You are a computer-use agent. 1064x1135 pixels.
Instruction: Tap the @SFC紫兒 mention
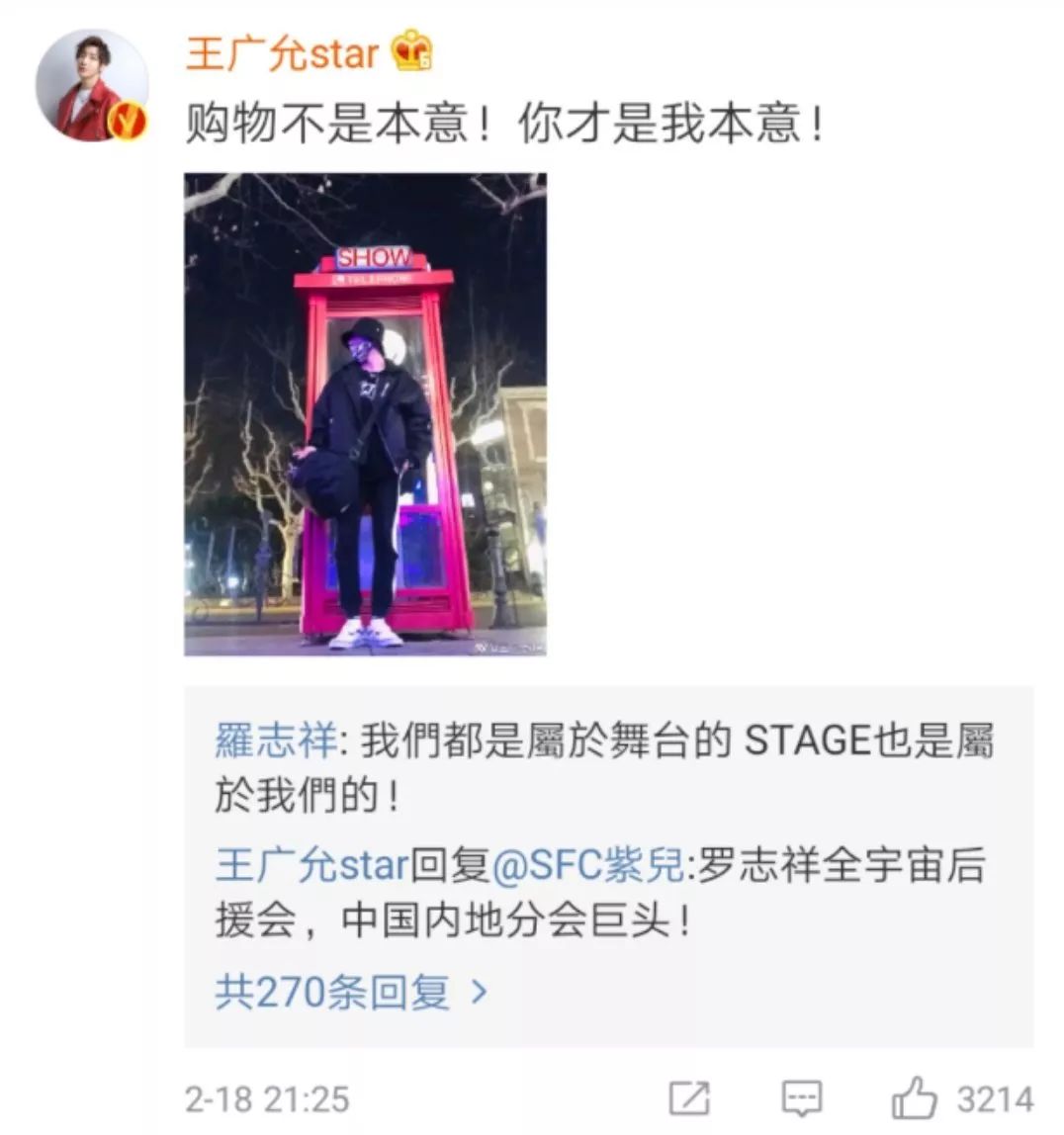pos(587,865)
